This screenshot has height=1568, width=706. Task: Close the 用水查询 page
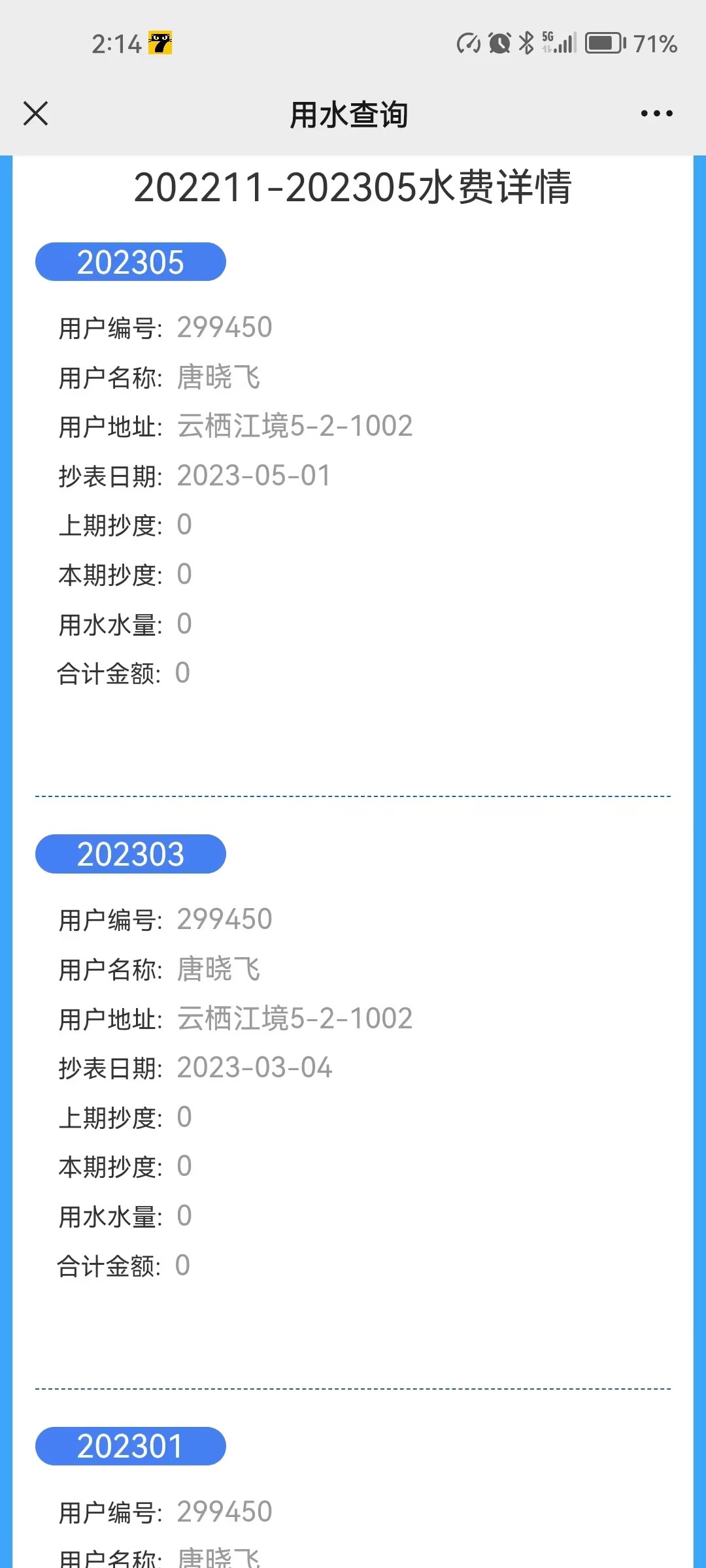(x=36, y=114)
